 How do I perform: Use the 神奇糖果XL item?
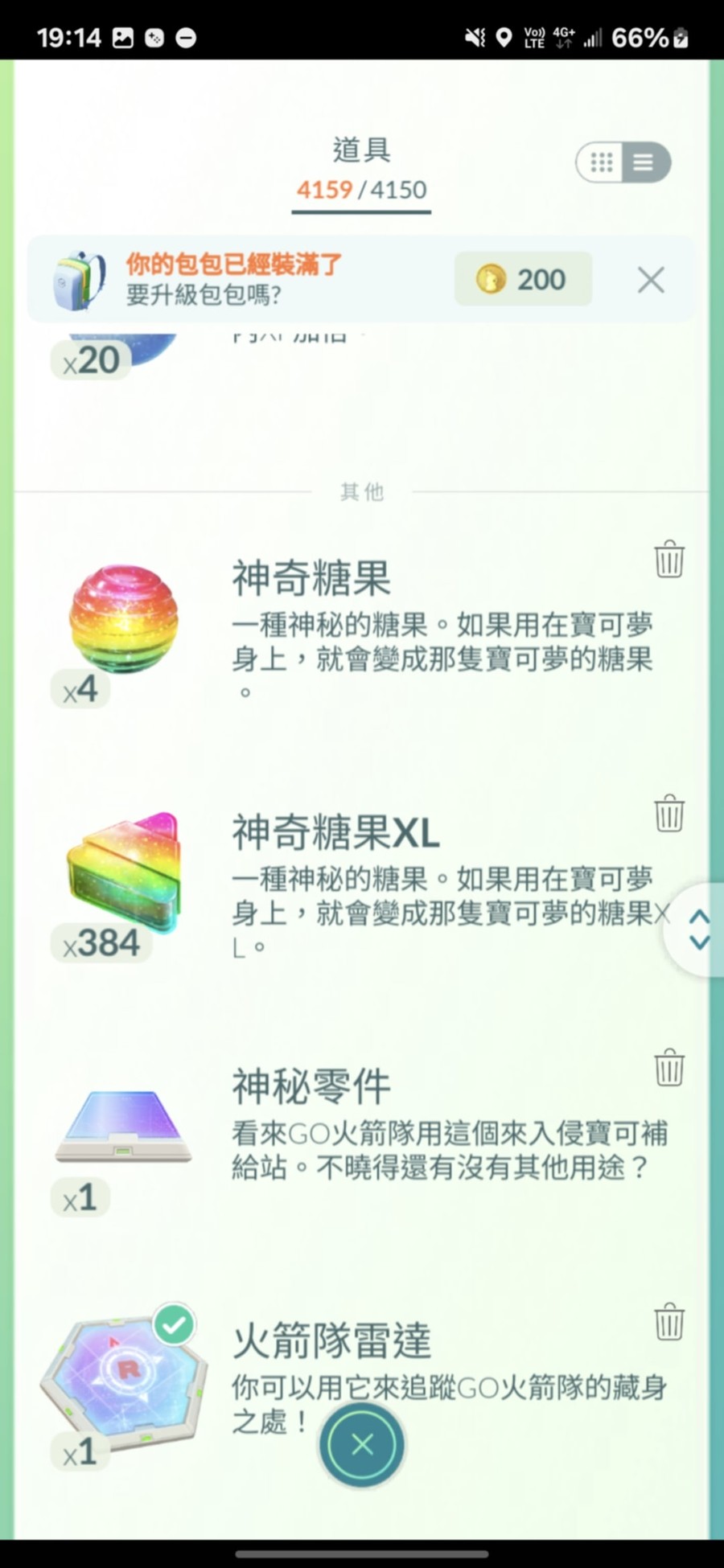click(123, 872)
